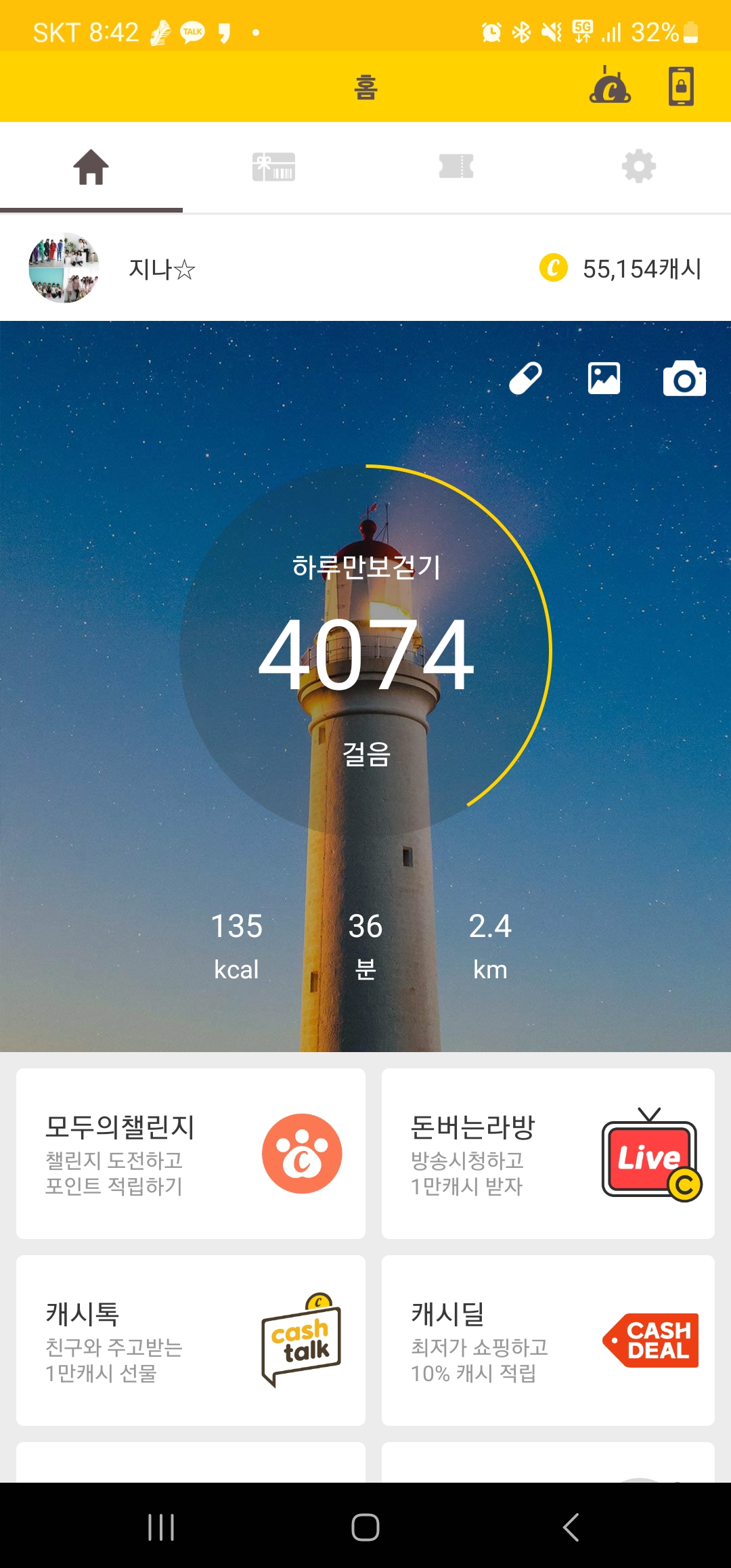Screen dimensions: 731x1568
Task: Switch to the gift shop tab
Action: tap(273, 167)
